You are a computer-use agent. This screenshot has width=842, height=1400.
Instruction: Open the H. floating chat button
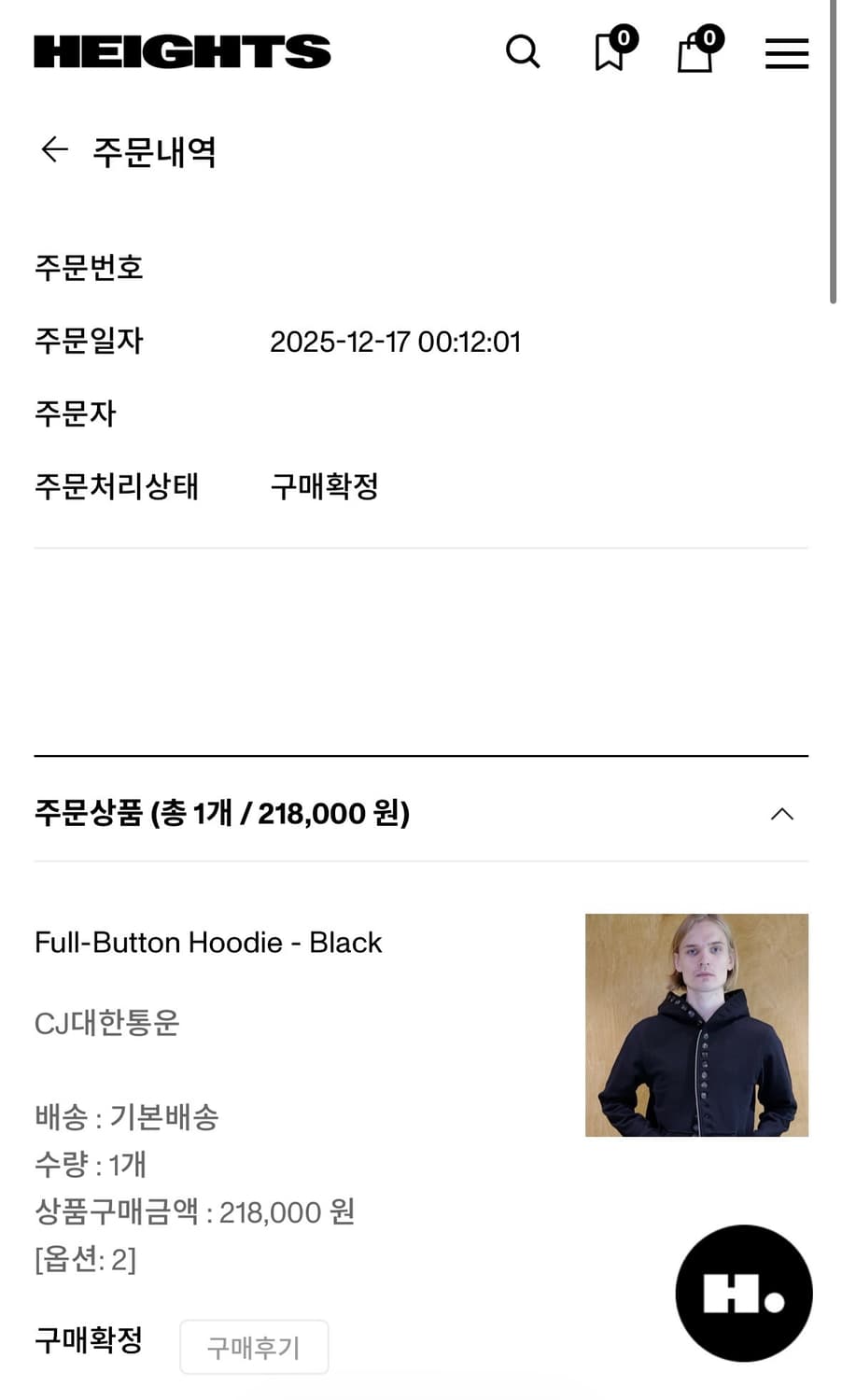(x=743, y=1292)
